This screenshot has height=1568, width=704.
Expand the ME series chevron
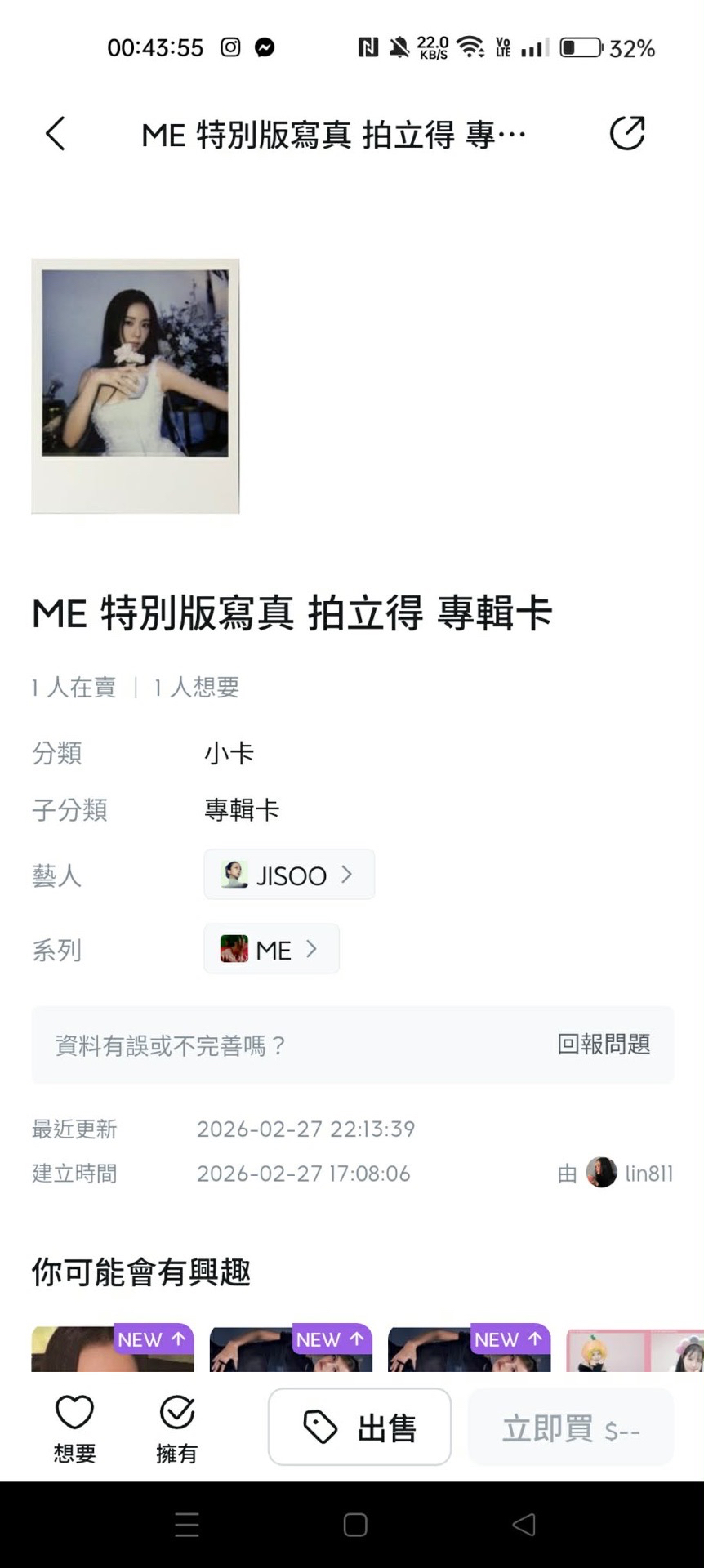tap(312, 949)
